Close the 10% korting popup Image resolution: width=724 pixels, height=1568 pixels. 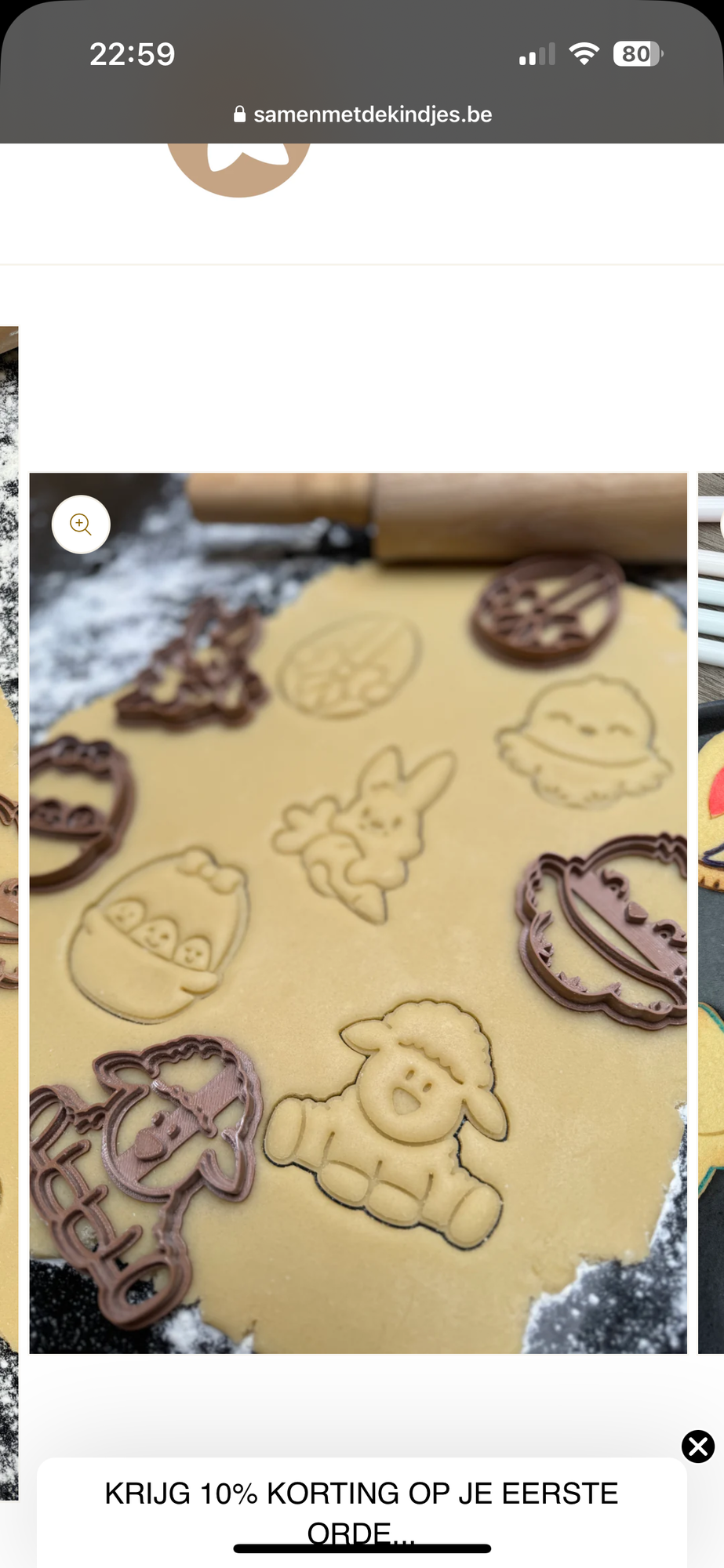click(x=698, y=1446)
